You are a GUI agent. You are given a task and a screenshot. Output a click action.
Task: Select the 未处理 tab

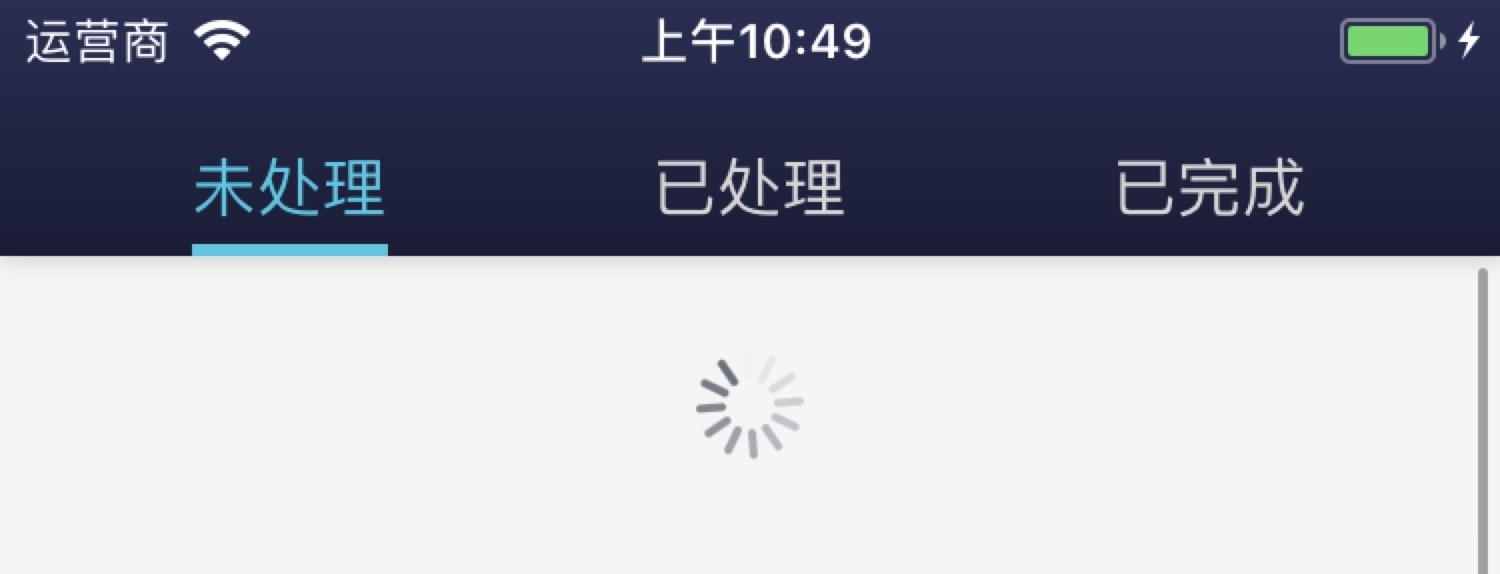pos(289,189)
